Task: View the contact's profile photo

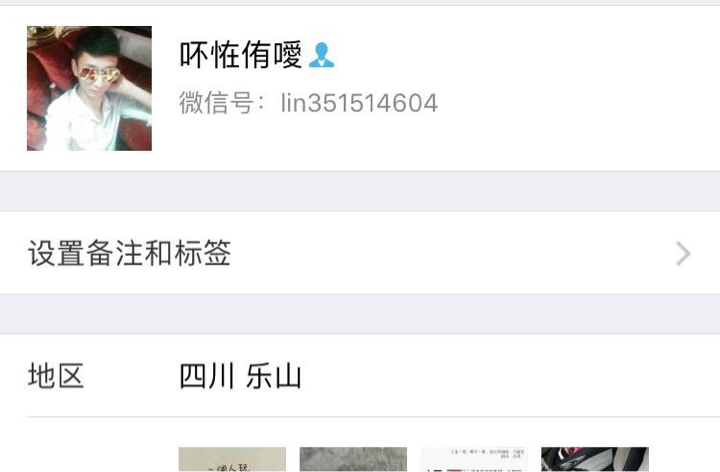Action: (89, 89)
